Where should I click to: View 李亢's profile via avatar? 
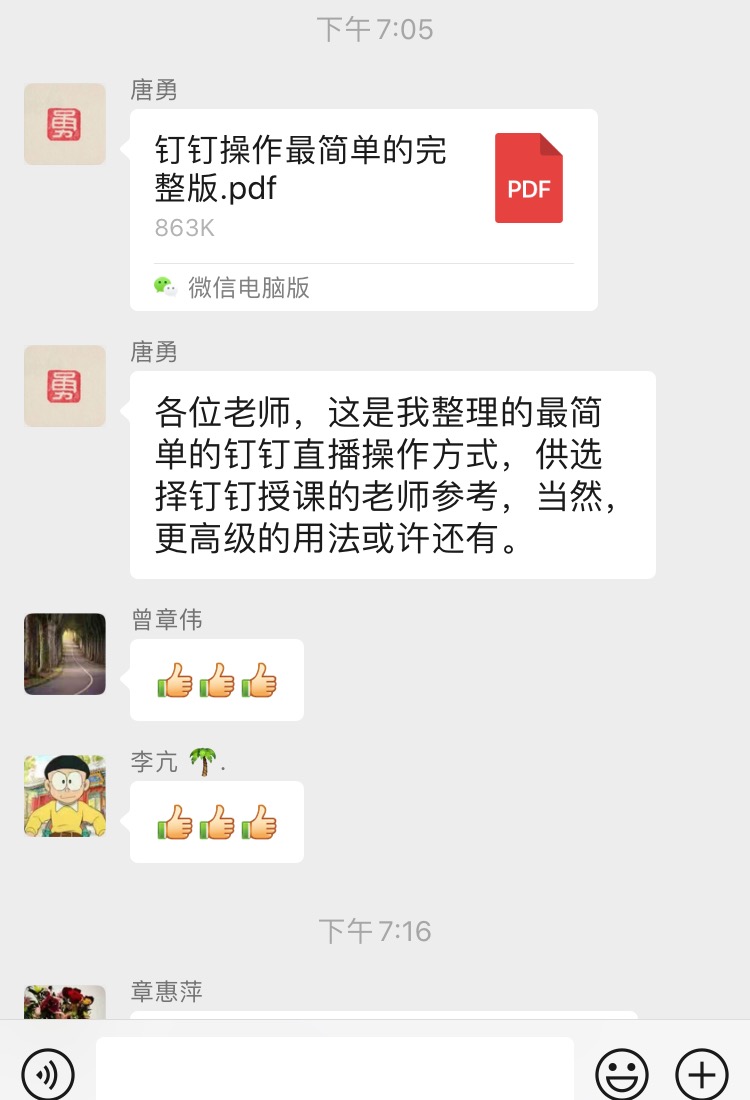65,796
